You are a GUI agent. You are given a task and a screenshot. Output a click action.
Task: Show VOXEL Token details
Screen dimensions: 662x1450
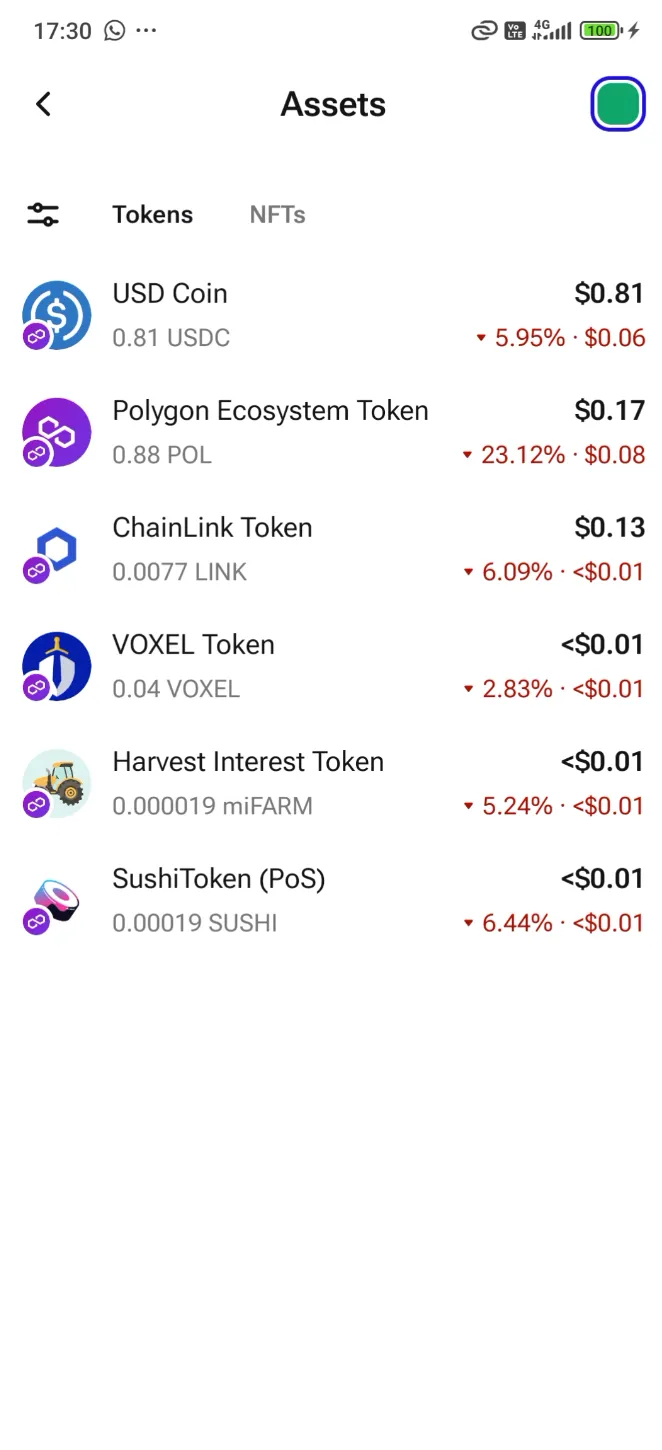tap(331, 666)
